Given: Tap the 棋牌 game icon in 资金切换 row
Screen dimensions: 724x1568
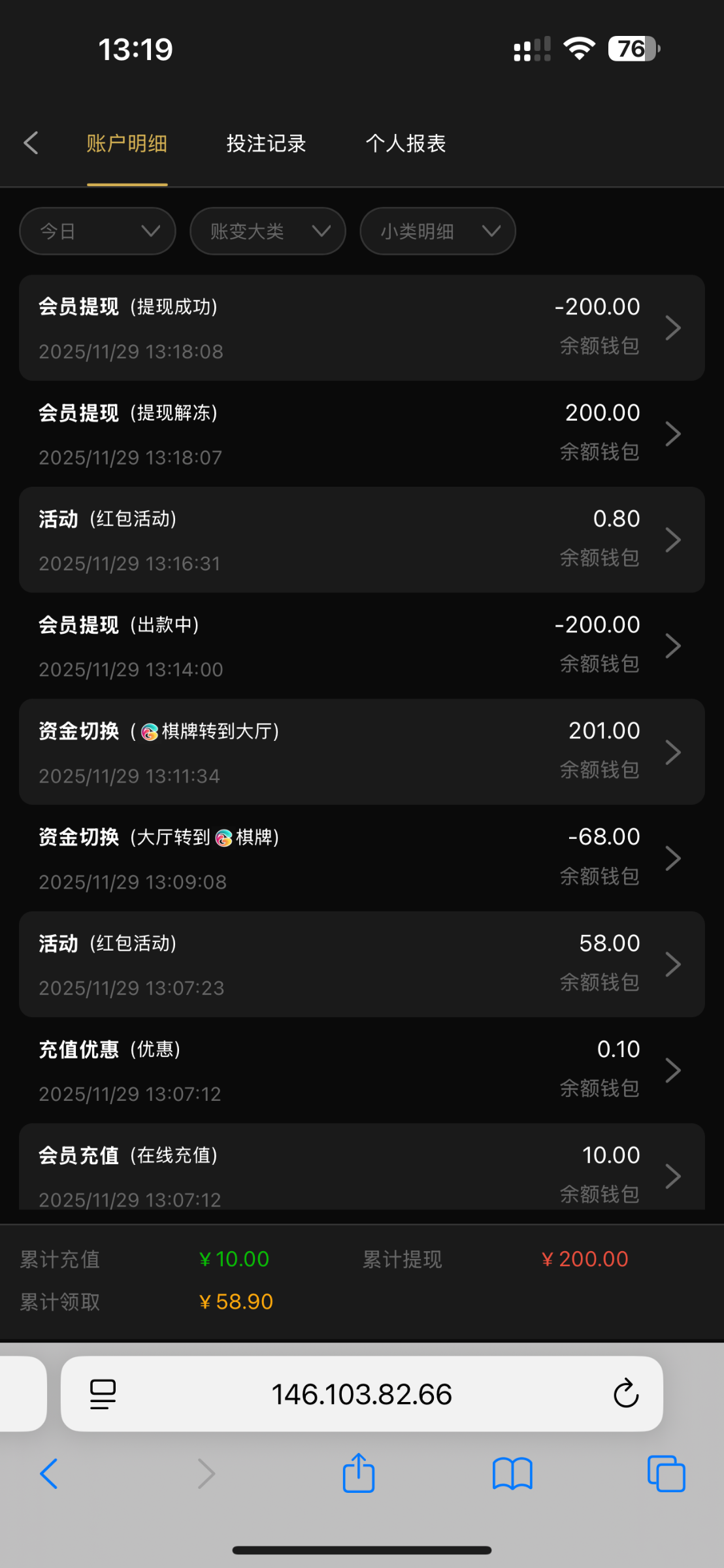Looking at the screenshot, I should [149, 732].
